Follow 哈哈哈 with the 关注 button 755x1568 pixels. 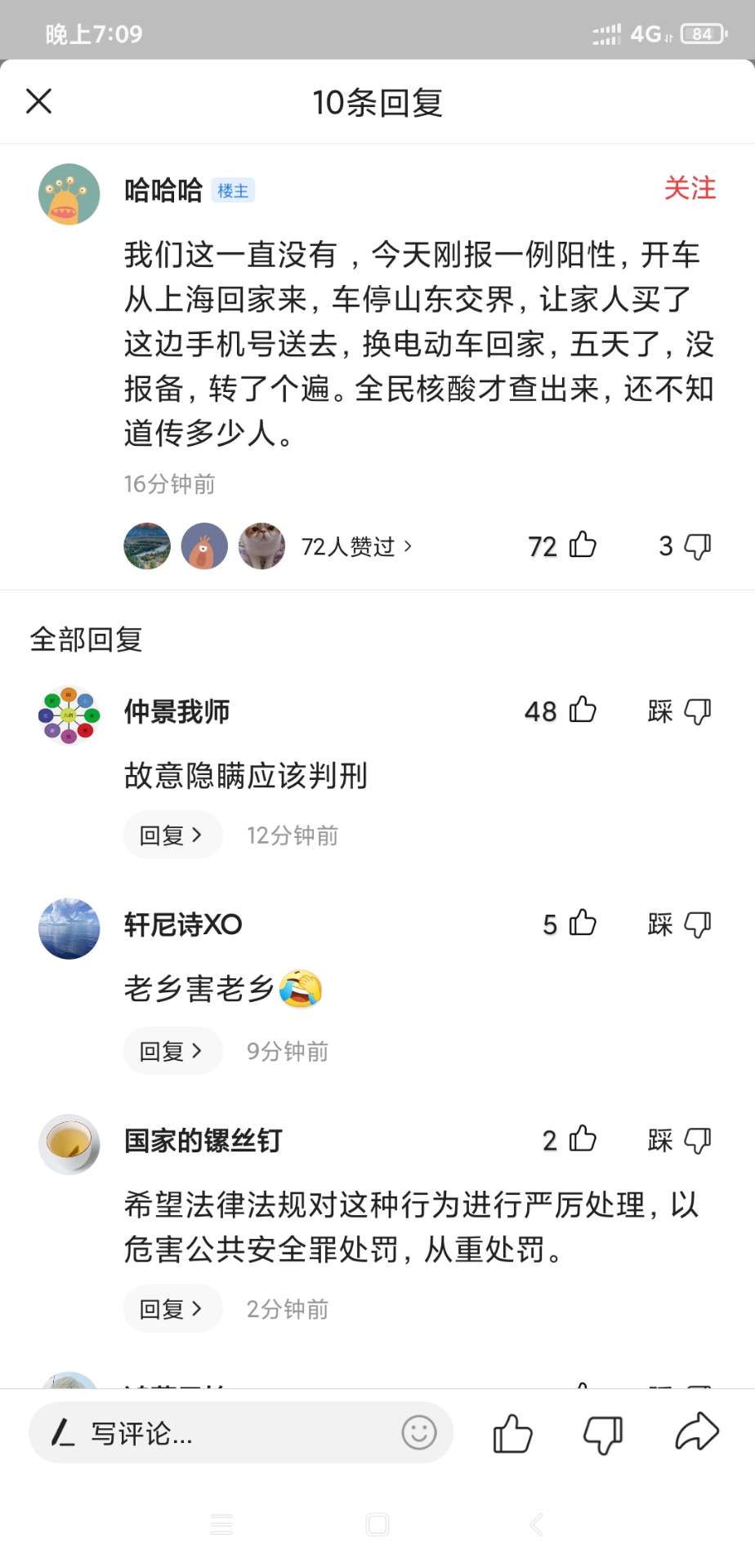tap(690, 189)
